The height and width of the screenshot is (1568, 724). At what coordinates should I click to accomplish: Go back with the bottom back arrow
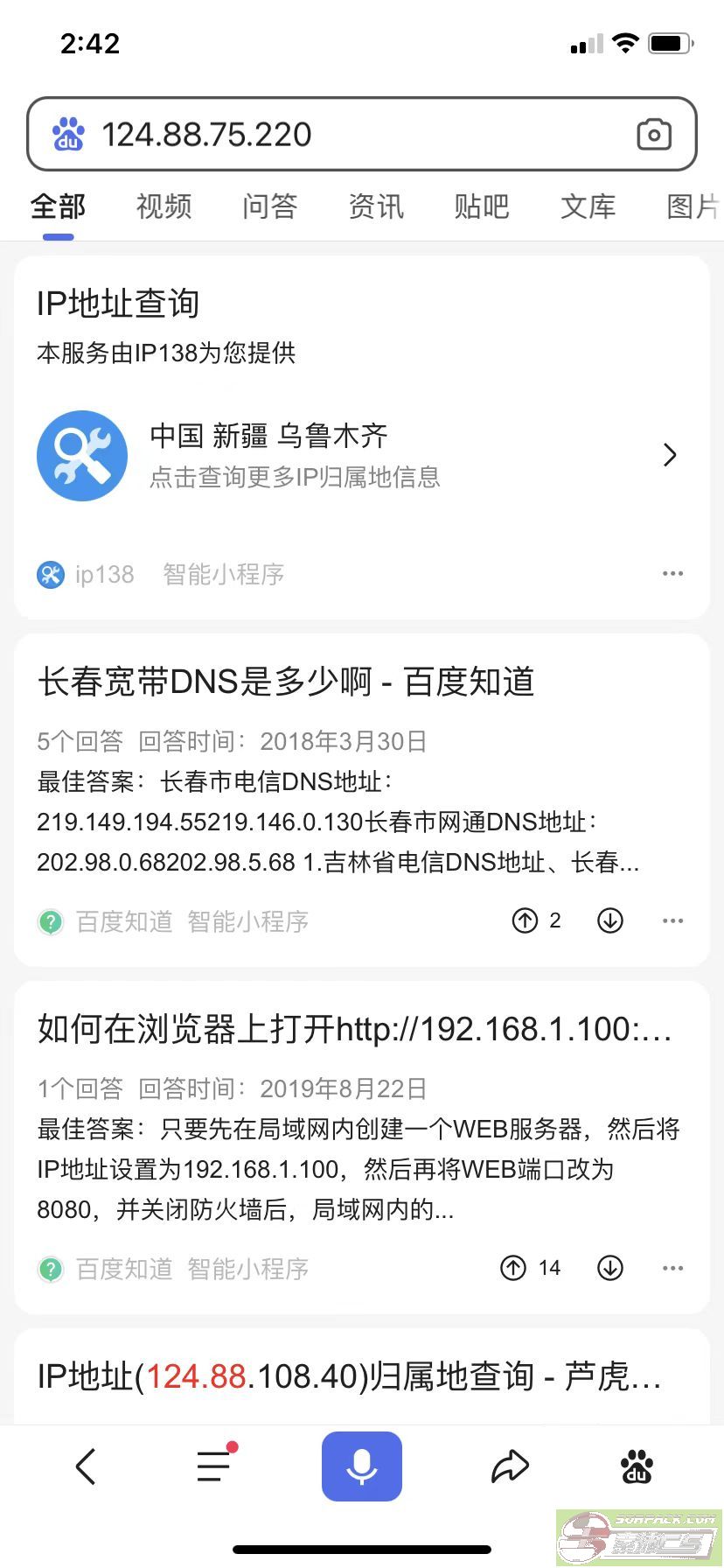(85, 1466)
